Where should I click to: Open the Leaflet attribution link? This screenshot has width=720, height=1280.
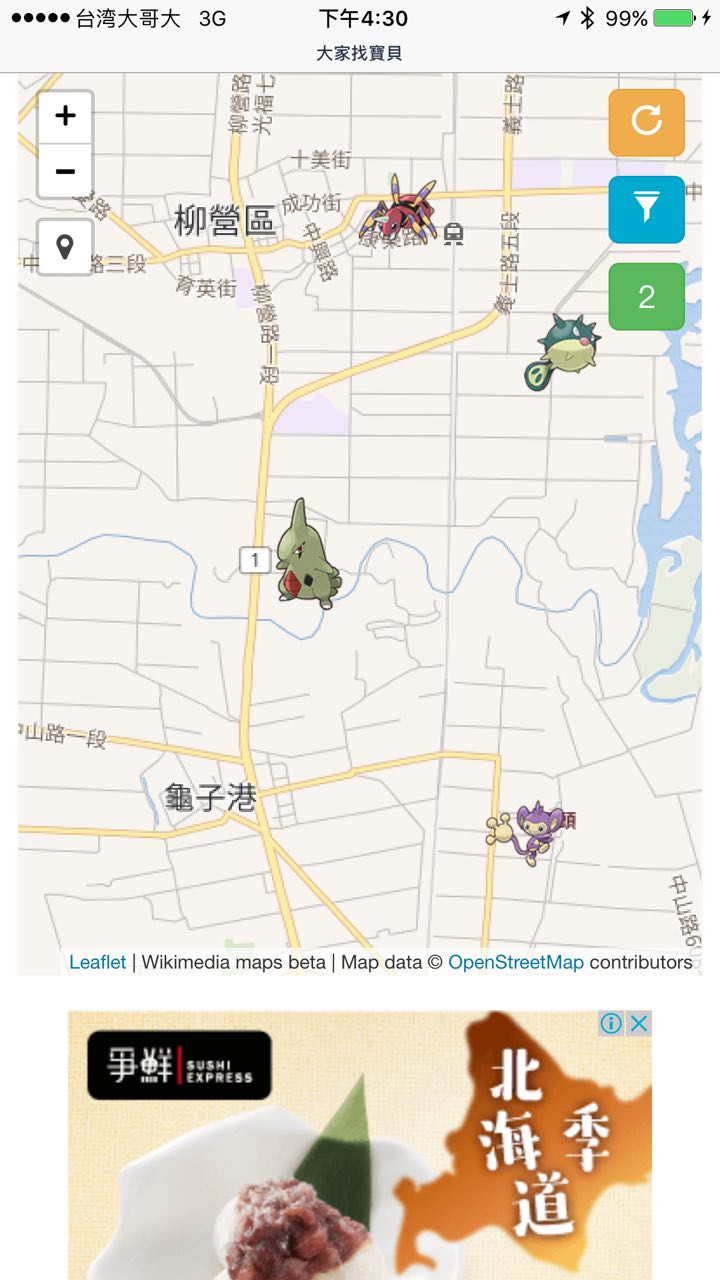(97, 962)
